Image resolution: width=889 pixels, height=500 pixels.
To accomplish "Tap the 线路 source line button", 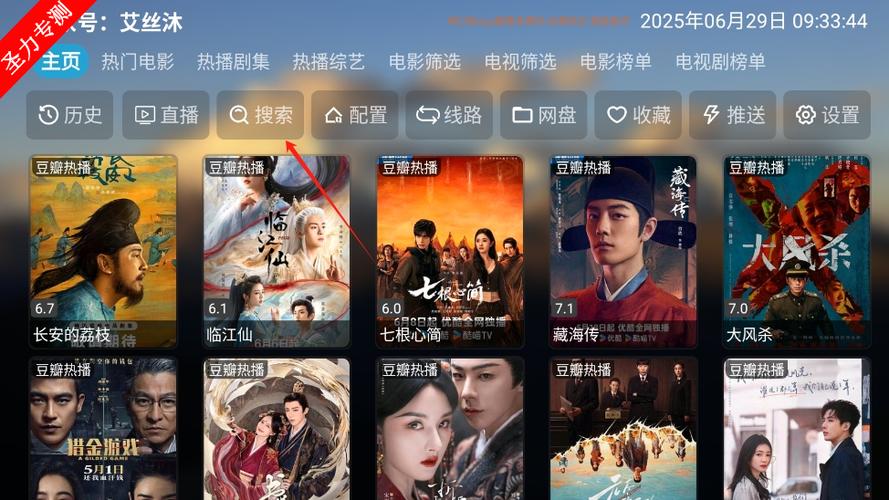I will click(449, 115).
